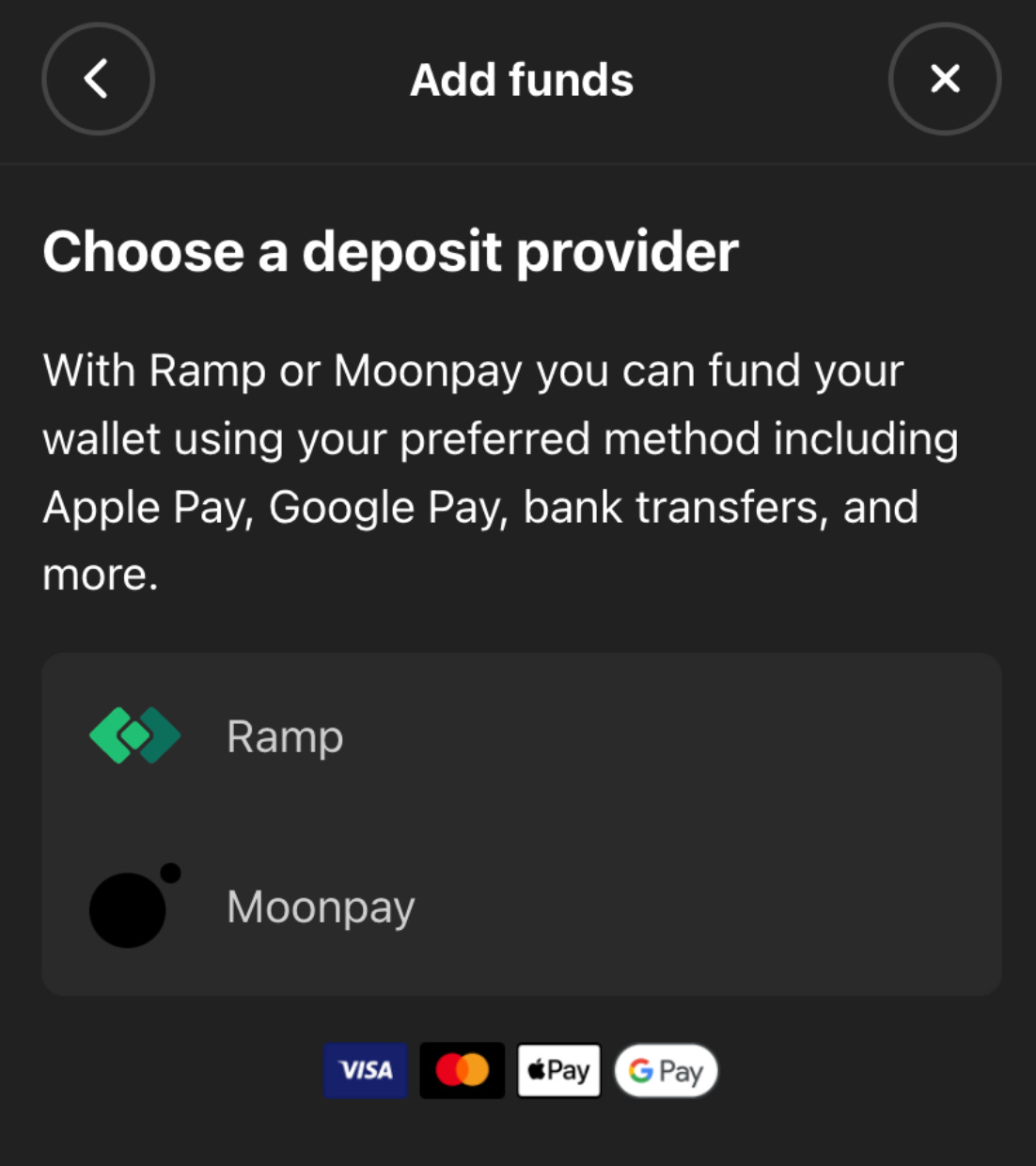1036x1166 pixels.
Task: Click the Ramp green diamond logo
Action: [133, 736]
